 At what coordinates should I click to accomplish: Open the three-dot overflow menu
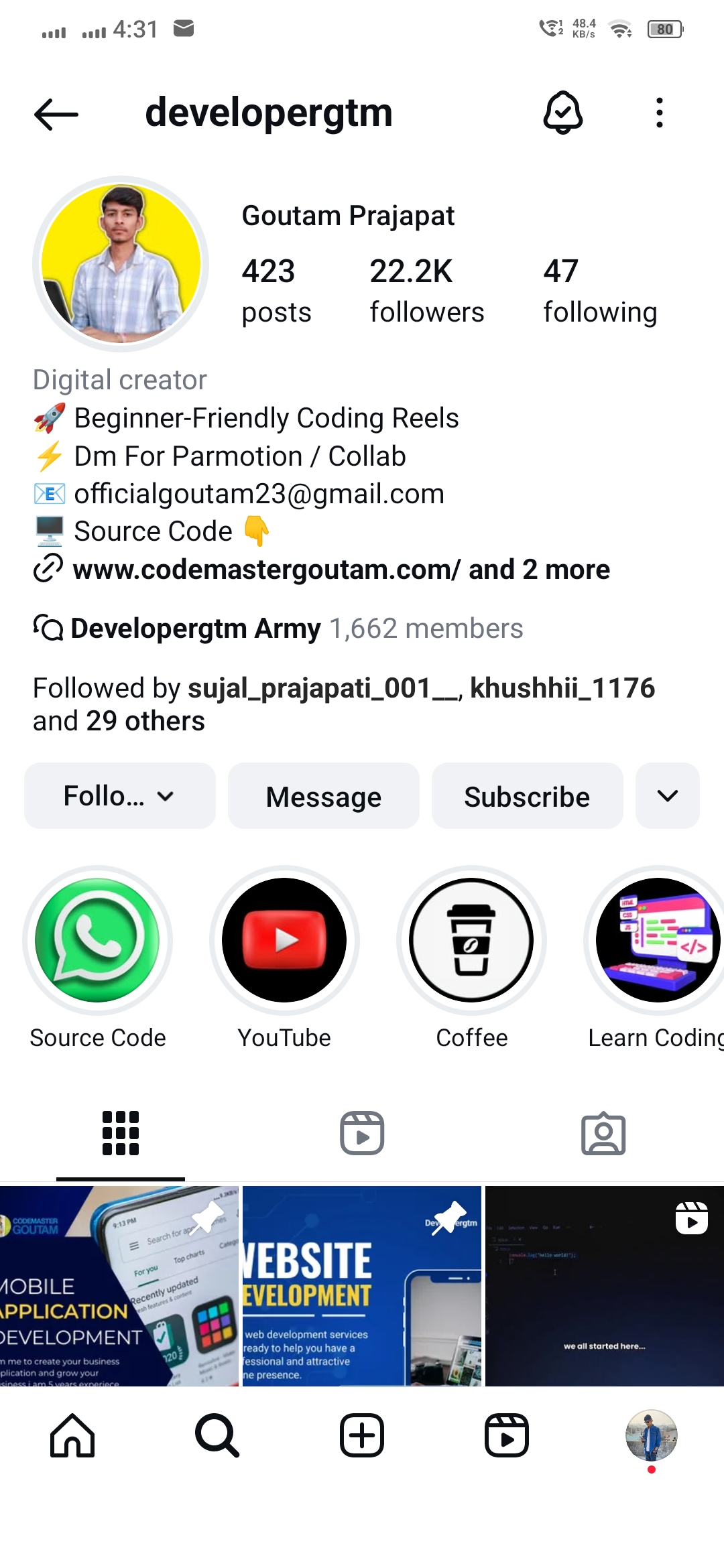click(660, 113)
